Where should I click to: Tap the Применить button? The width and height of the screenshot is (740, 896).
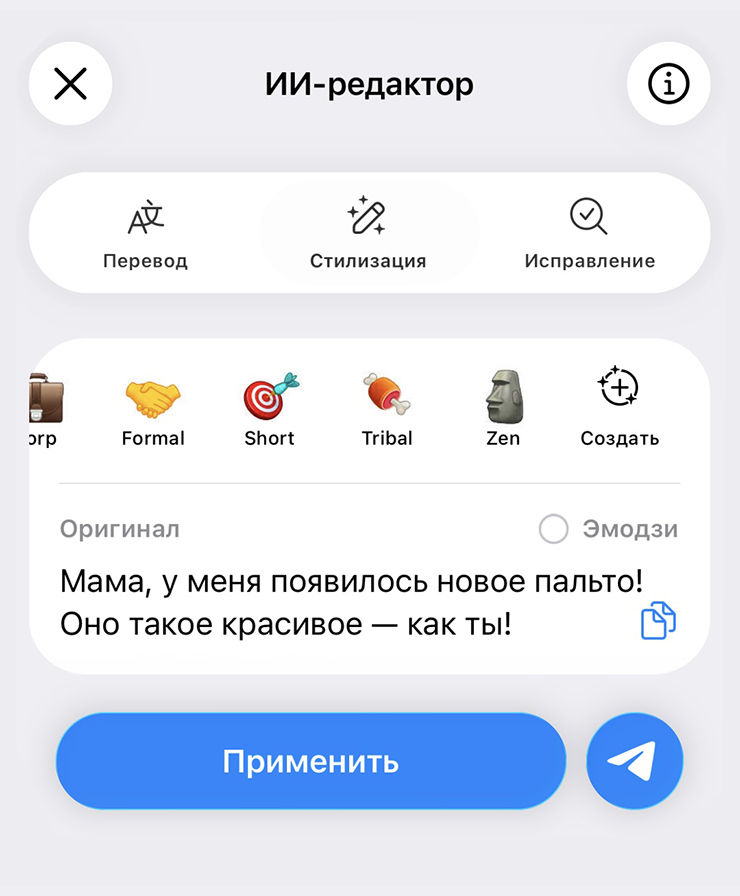(x=311, y=761)
